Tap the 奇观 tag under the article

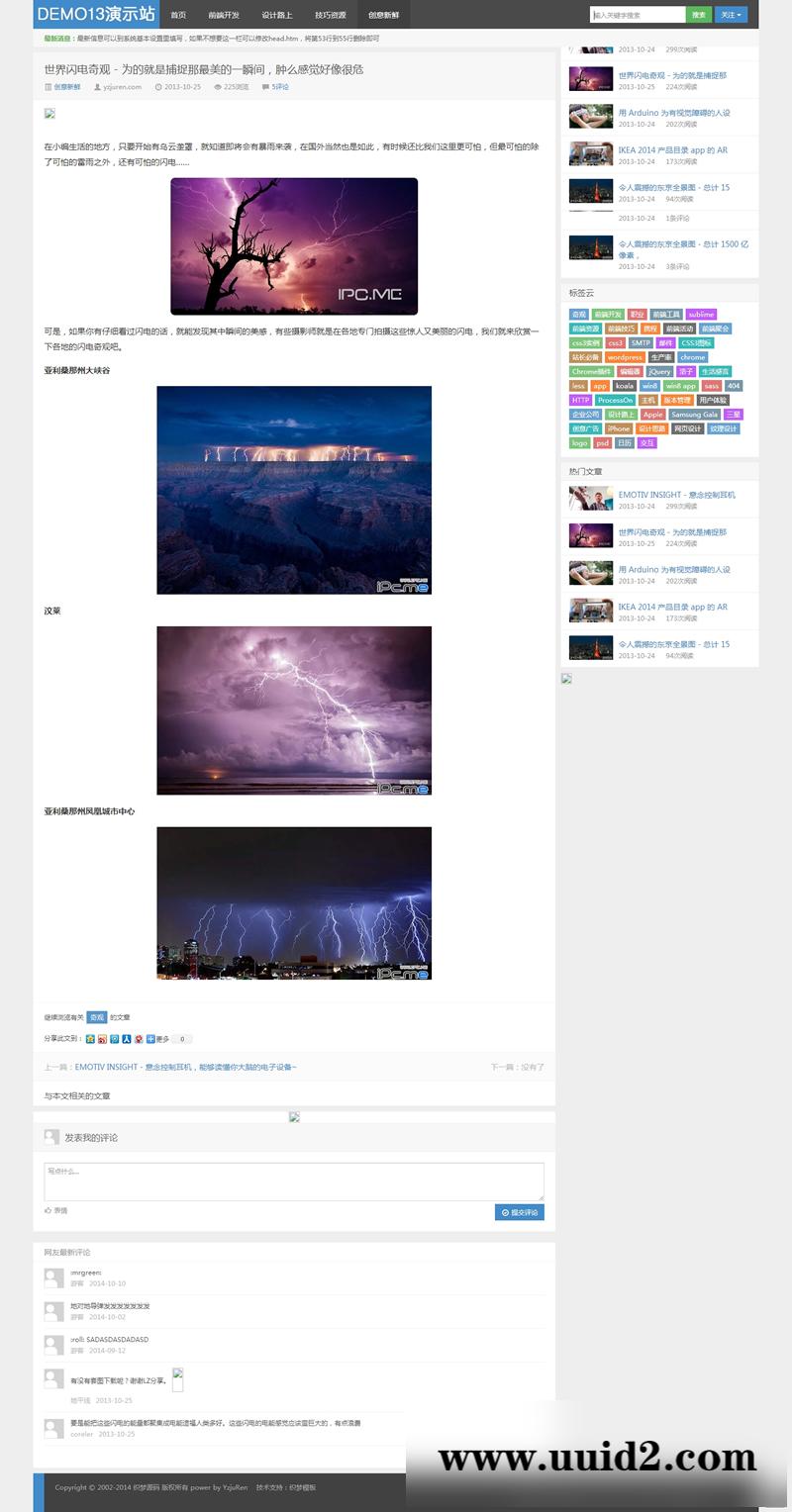[x=96, y=1017]
